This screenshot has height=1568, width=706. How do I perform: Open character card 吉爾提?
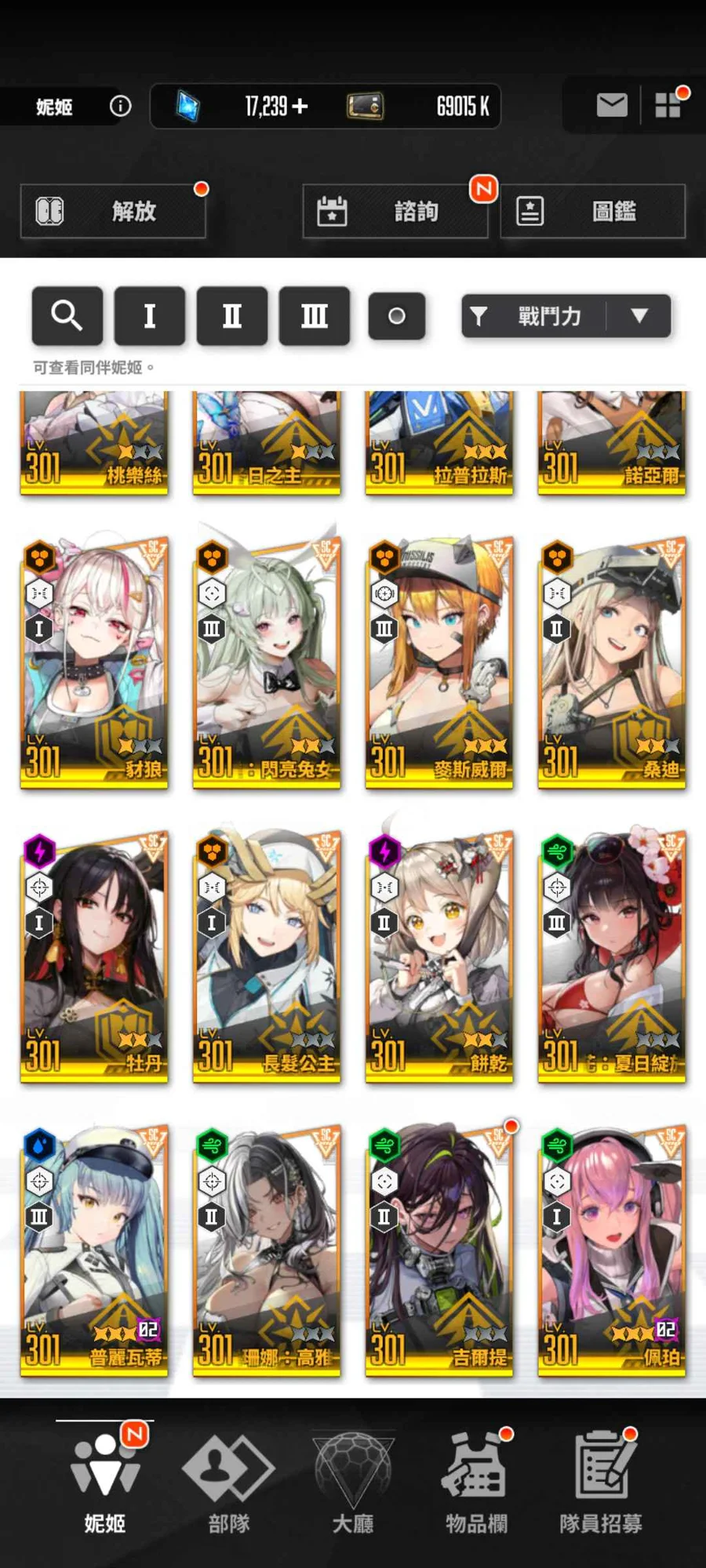point(439,1250)
